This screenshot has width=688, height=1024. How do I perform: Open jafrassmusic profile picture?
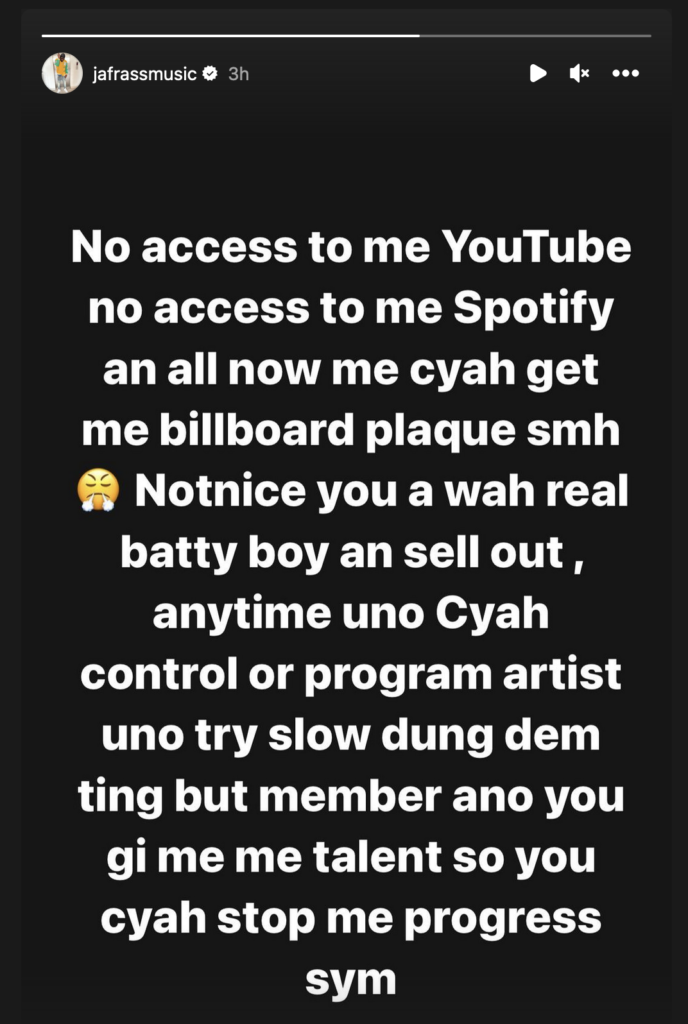(x=62, y=73)
